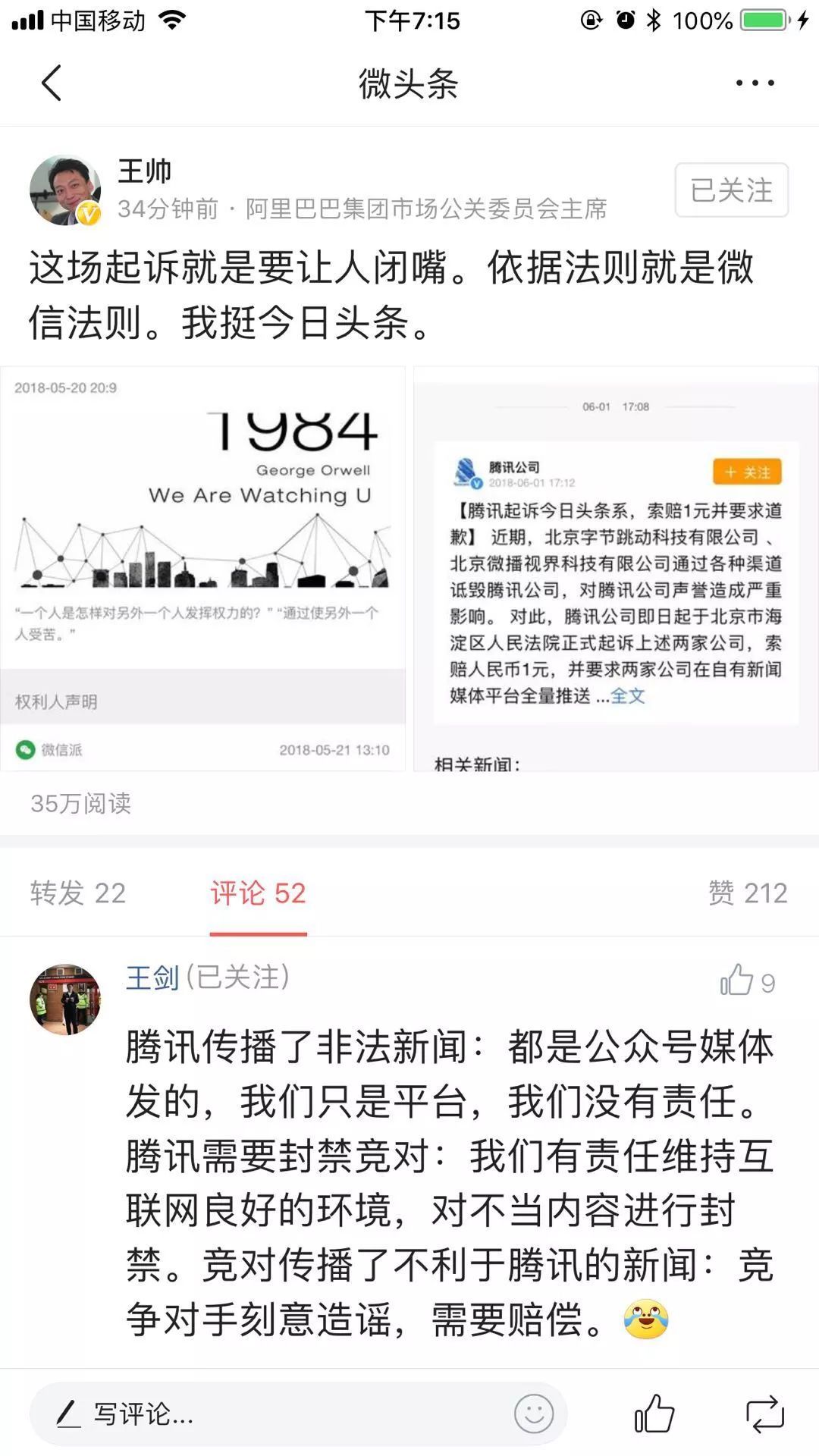819x1456 pixels.
Task: Open the 腾讯公司 lawsuit screenshot image
Action: pyautogui.click(x=616, y=569)
